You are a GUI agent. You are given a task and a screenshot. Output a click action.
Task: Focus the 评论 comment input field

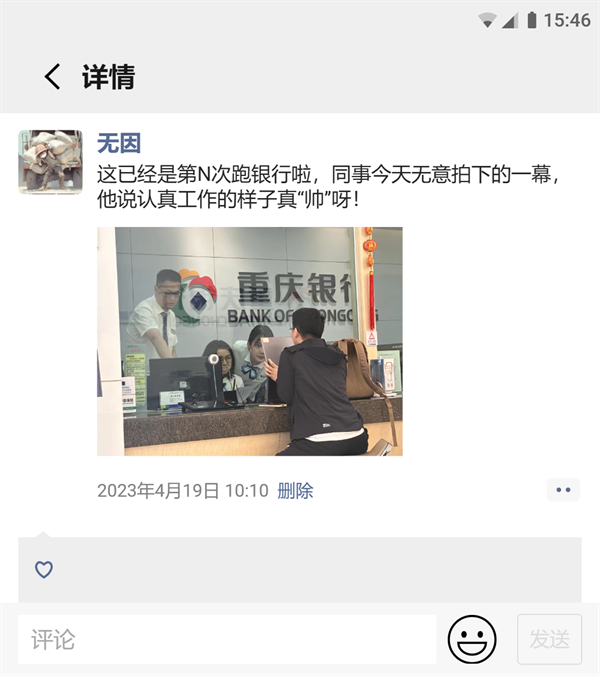coord(226,640)
